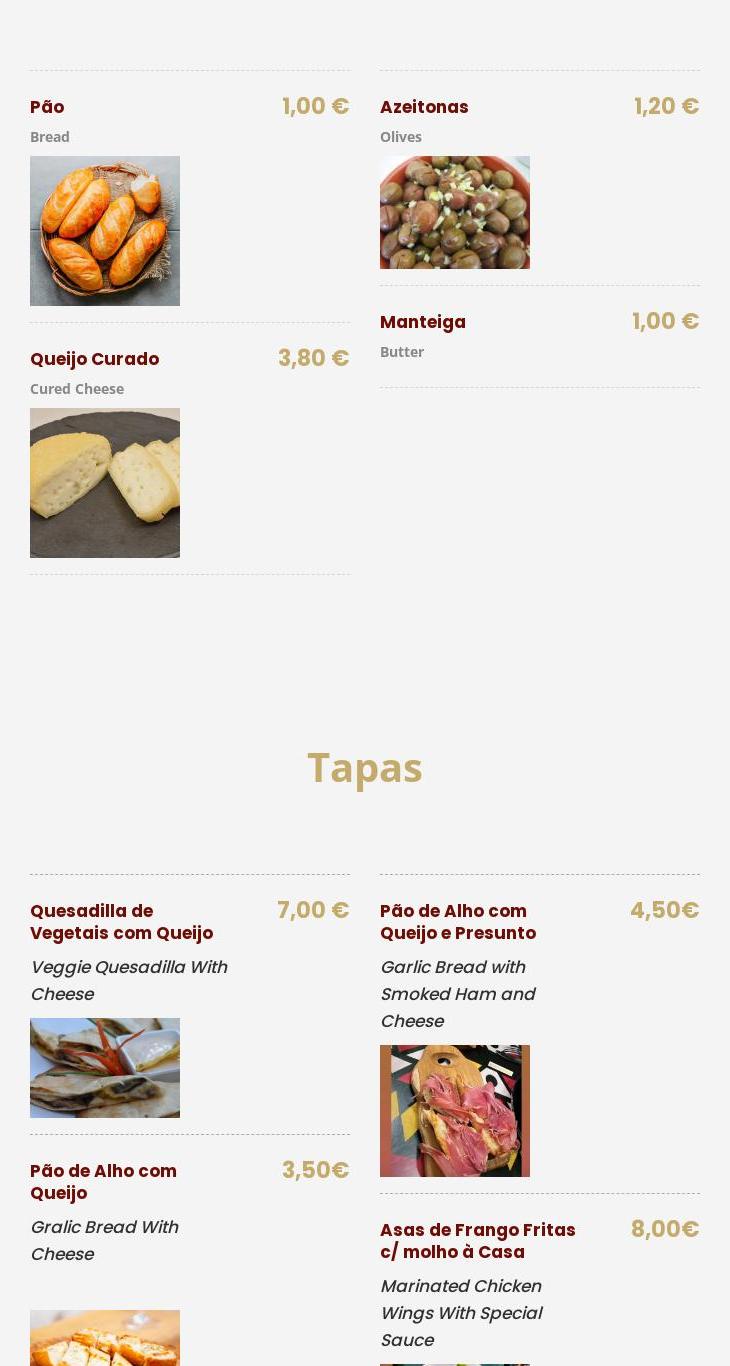Open the Quesadilla de Vegetais photo

pos(105,1068)
